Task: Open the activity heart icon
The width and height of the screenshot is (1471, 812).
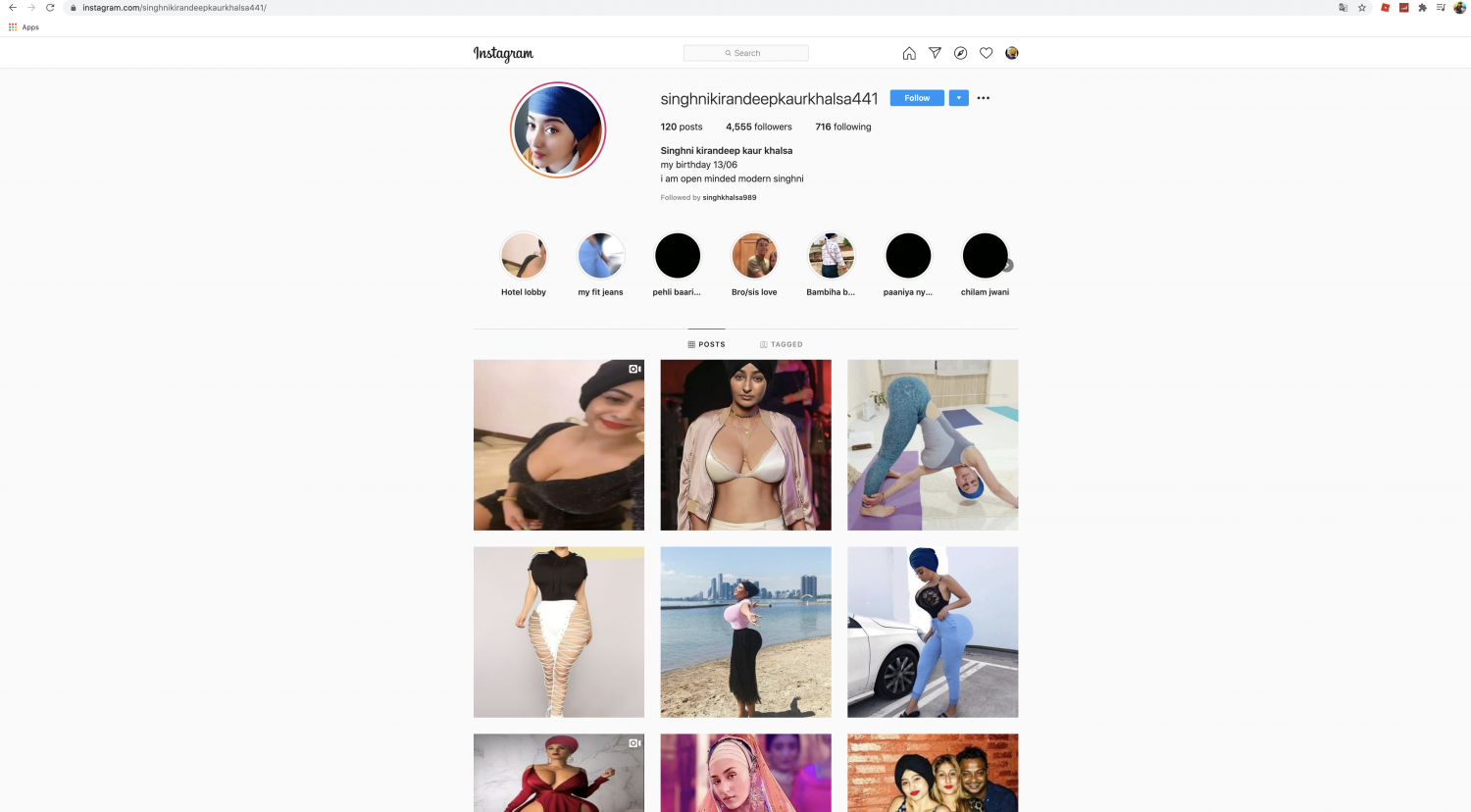Action: tap(986, 53)
